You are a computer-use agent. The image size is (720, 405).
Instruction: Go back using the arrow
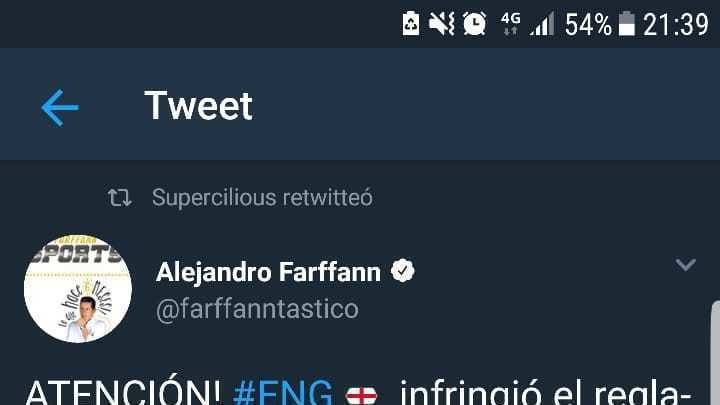pos(59,107)
